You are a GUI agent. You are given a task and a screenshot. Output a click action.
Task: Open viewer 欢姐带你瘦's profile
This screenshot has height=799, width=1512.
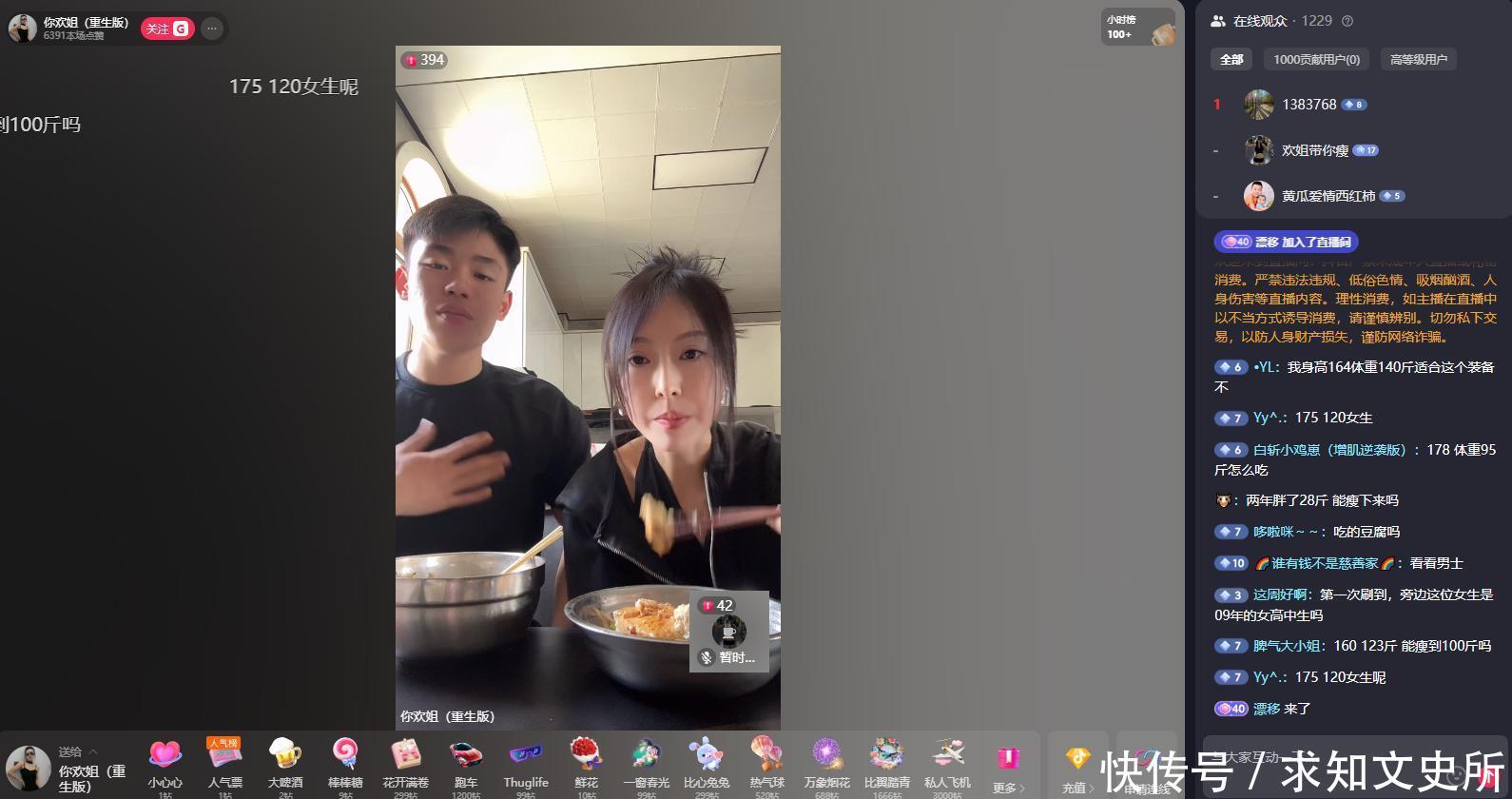pyautogui.click(x=1314, y=150)
